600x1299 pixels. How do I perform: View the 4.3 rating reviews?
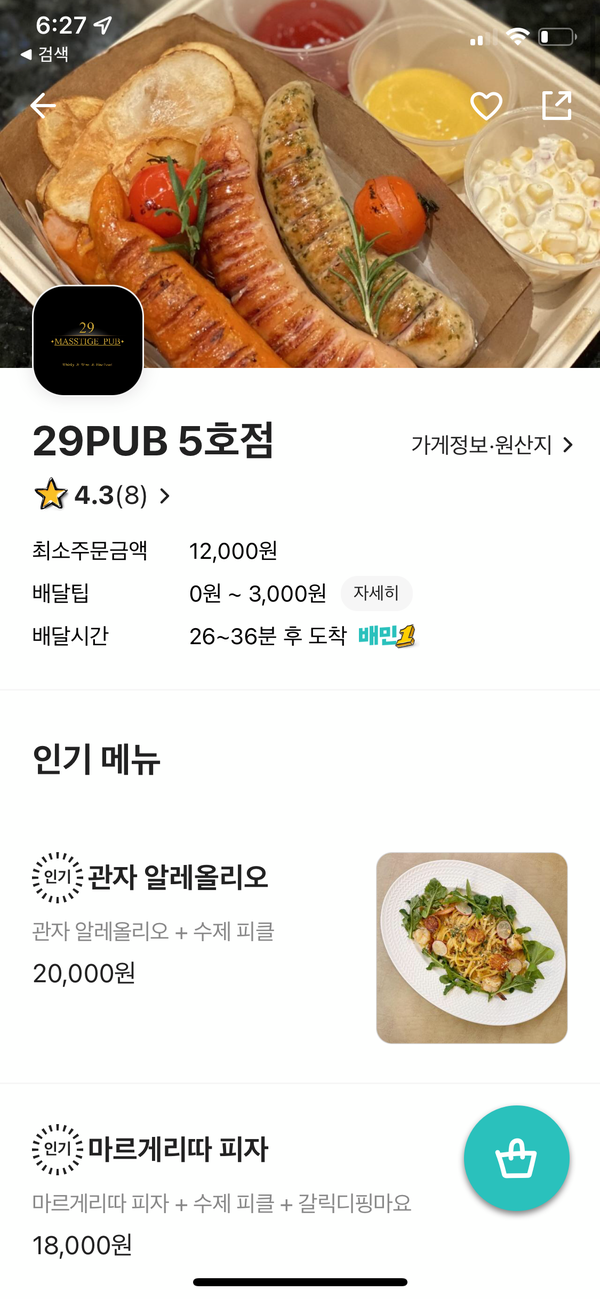(x=103, y=495)
